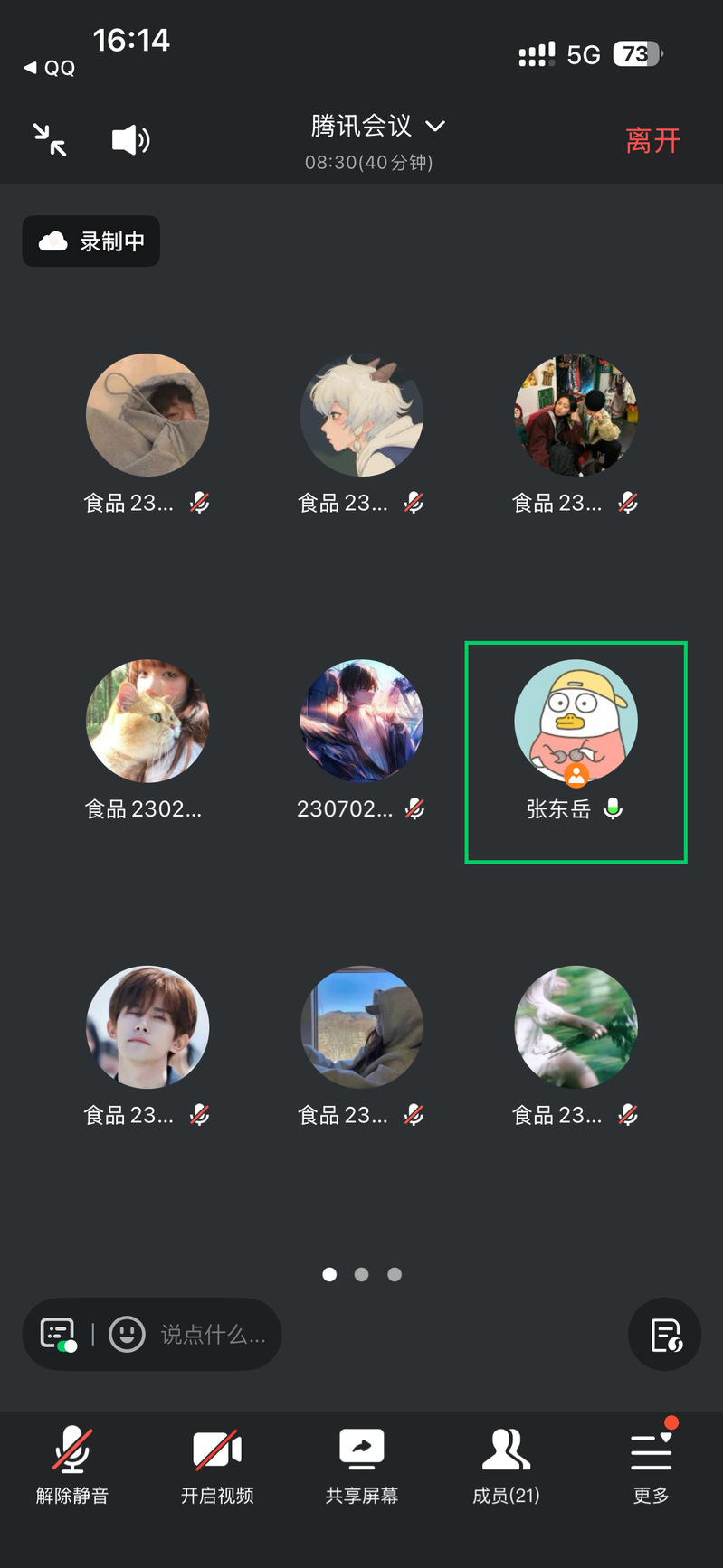This screenshot has width=723, height=1568.
Task: Turn on camera with 开启视频
Action: coord(217,1465)
